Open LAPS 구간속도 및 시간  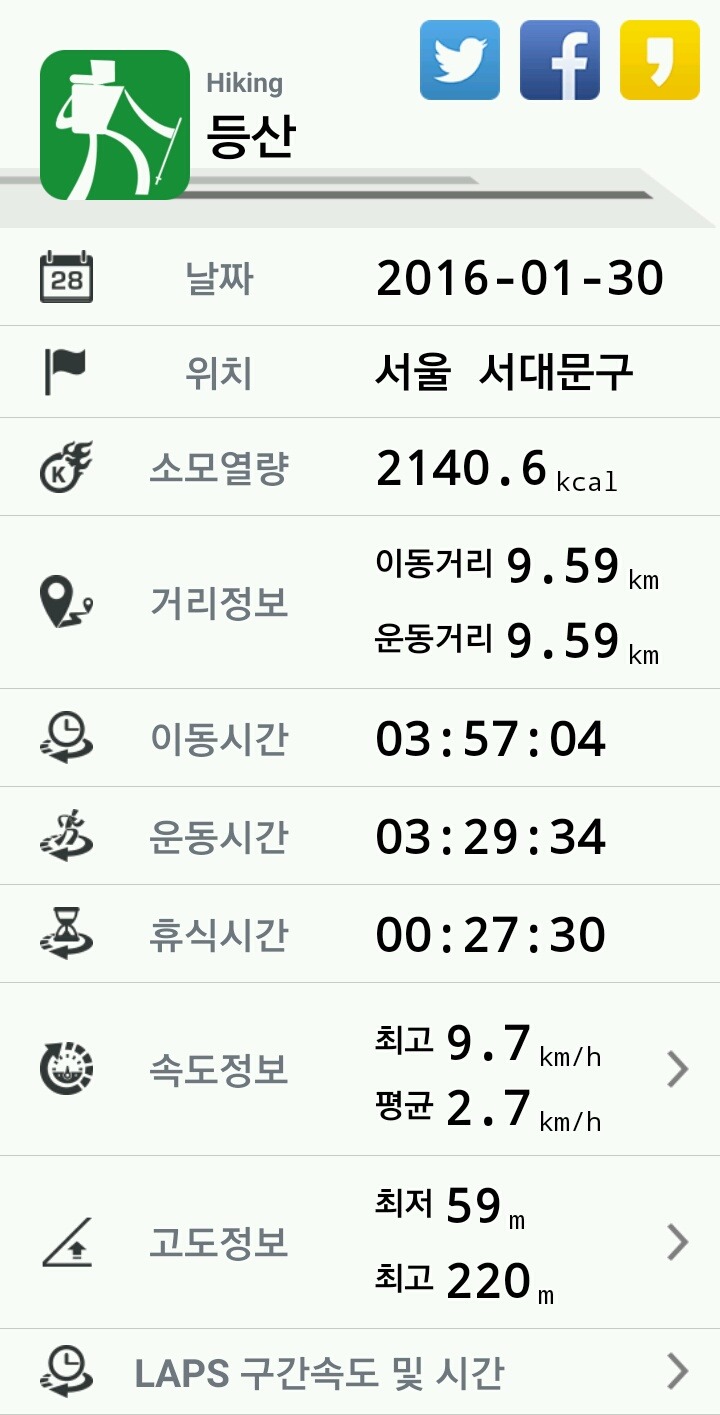(x=360, y=1372)
